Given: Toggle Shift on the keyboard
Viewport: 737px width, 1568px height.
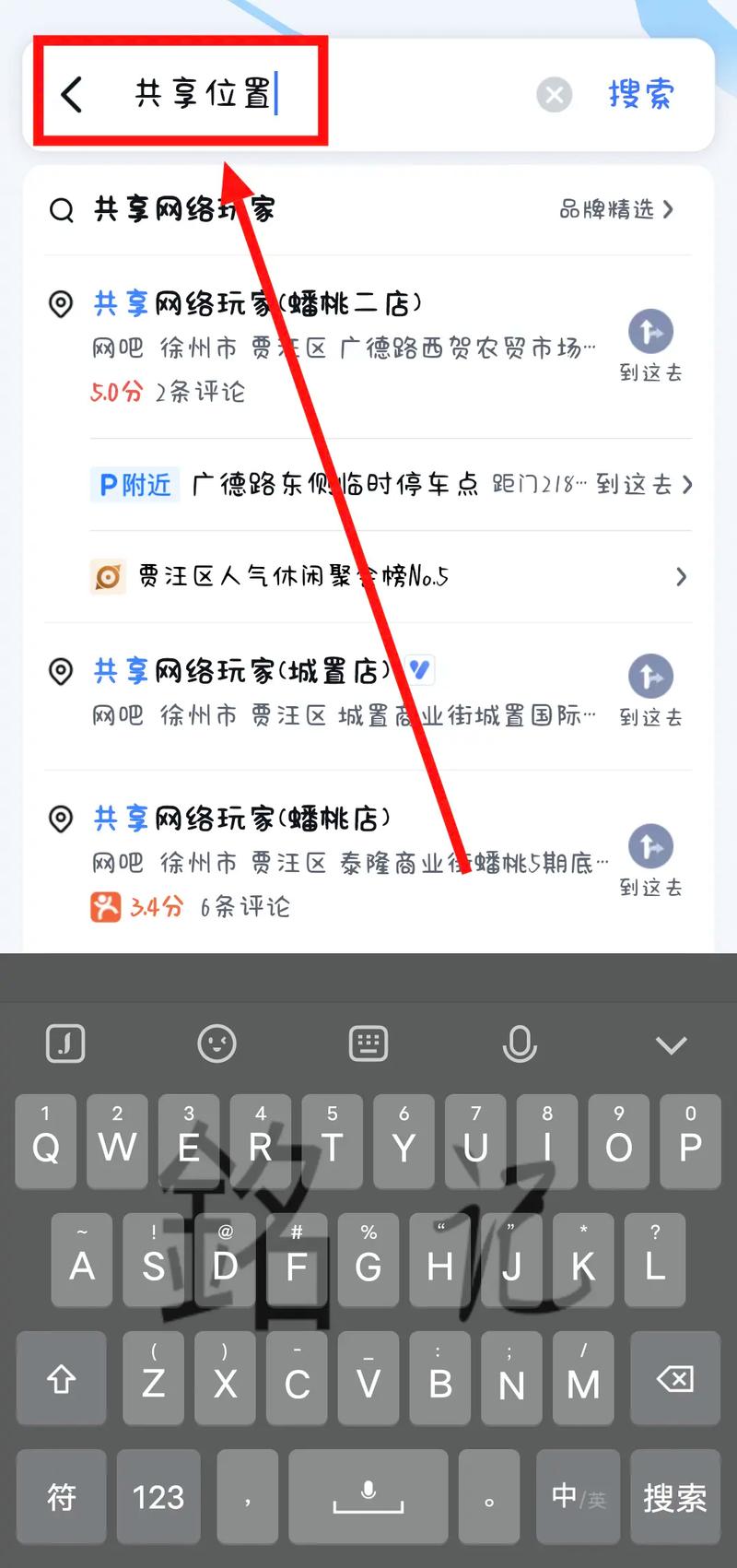Looking at the screenshot, I should click(61, 1380).
